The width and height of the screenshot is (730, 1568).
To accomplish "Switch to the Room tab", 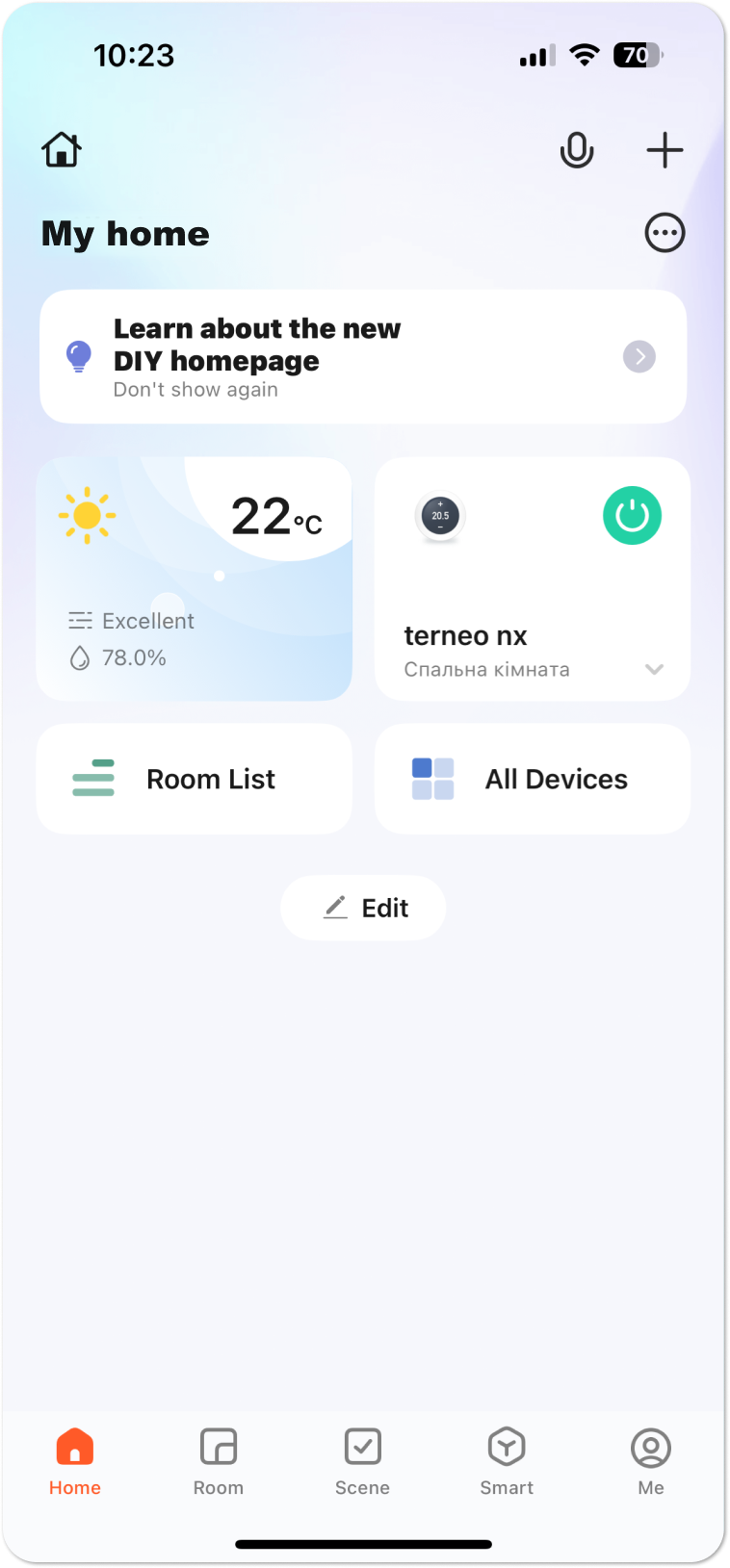I will (219, 1461).
